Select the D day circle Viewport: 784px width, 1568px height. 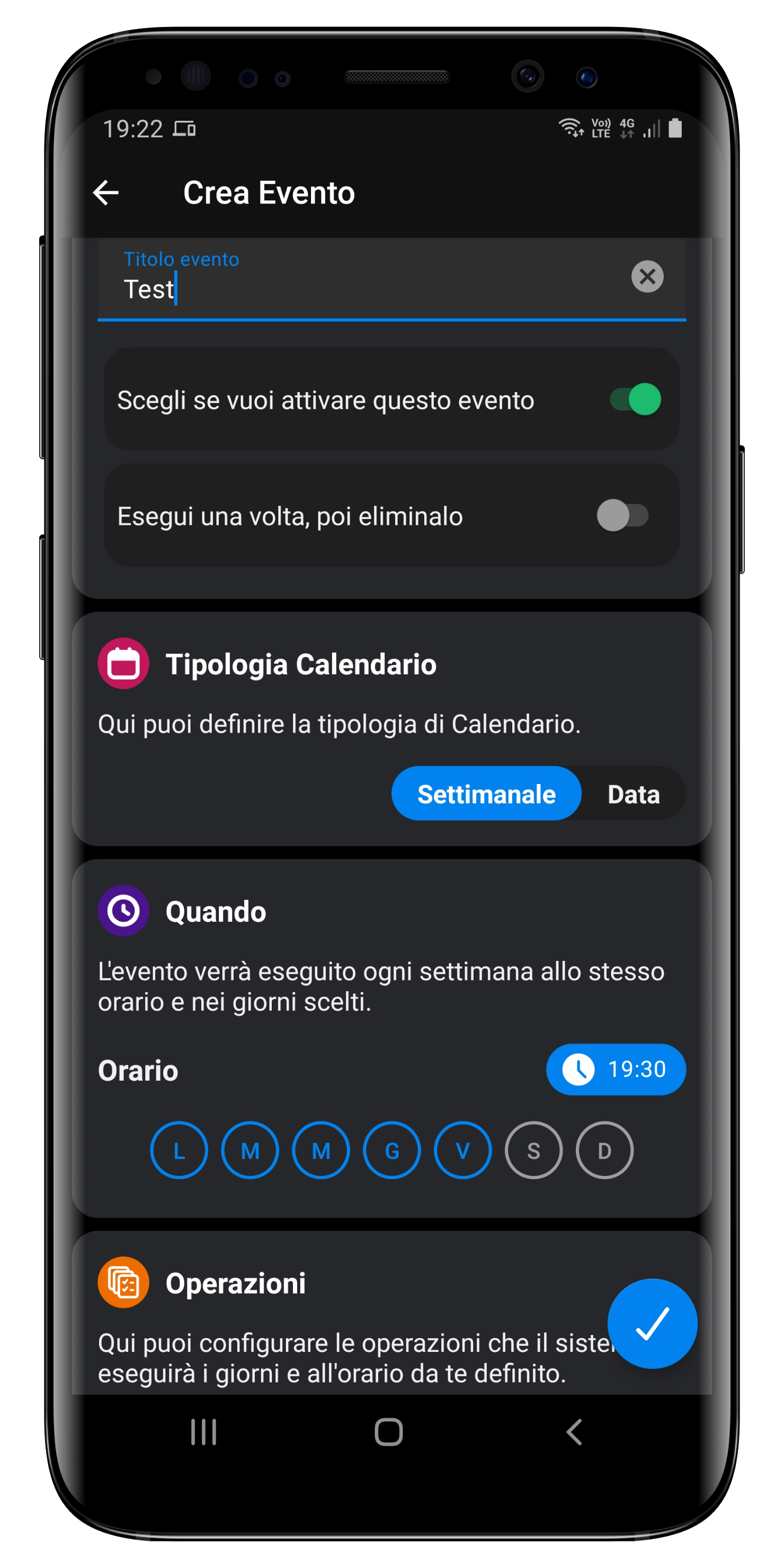point(604,1151)
